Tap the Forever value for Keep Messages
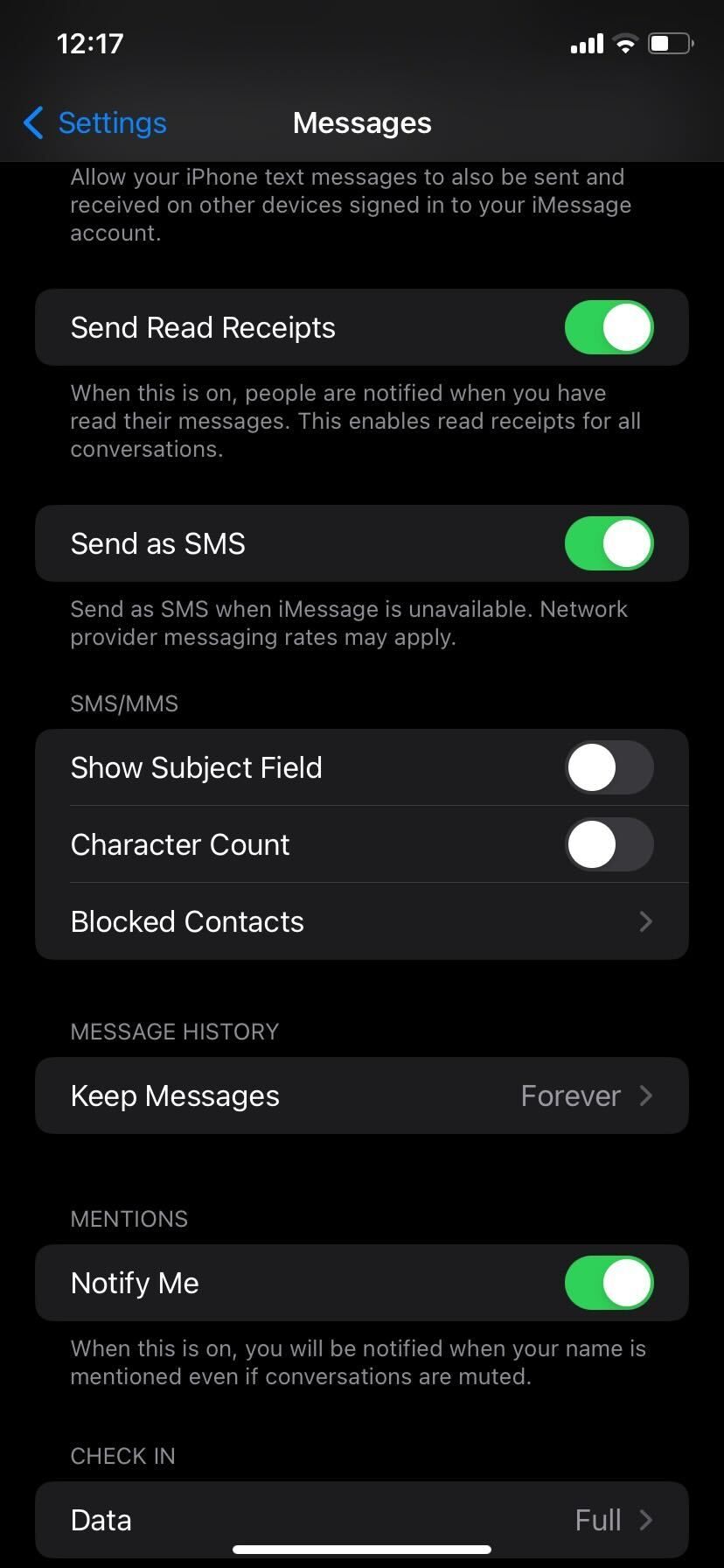The width and height of the screenshot is (724, 1568). click(569, 1095)
